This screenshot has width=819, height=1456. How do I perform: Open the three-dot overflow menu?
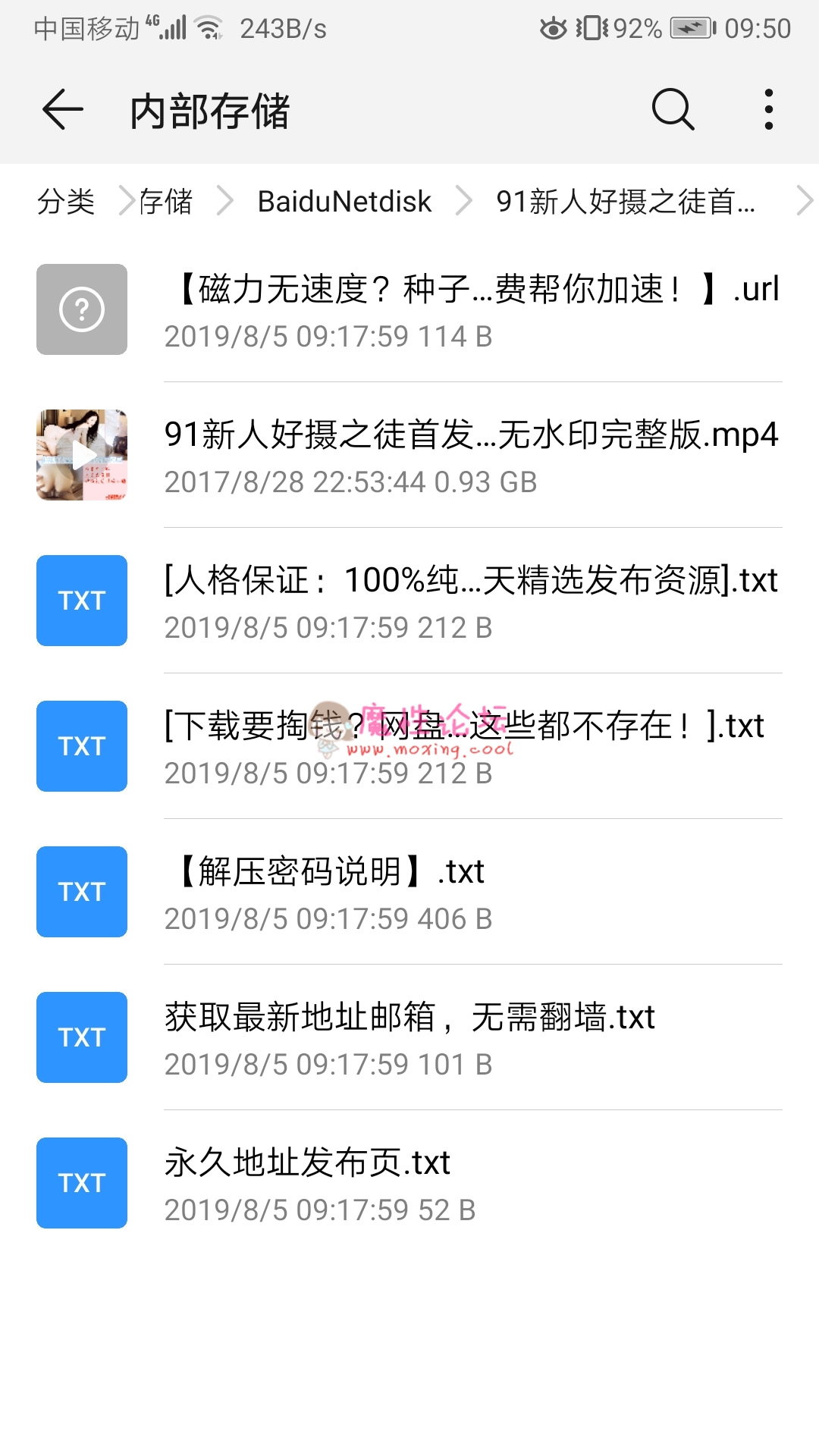click(x=768, y=108)
